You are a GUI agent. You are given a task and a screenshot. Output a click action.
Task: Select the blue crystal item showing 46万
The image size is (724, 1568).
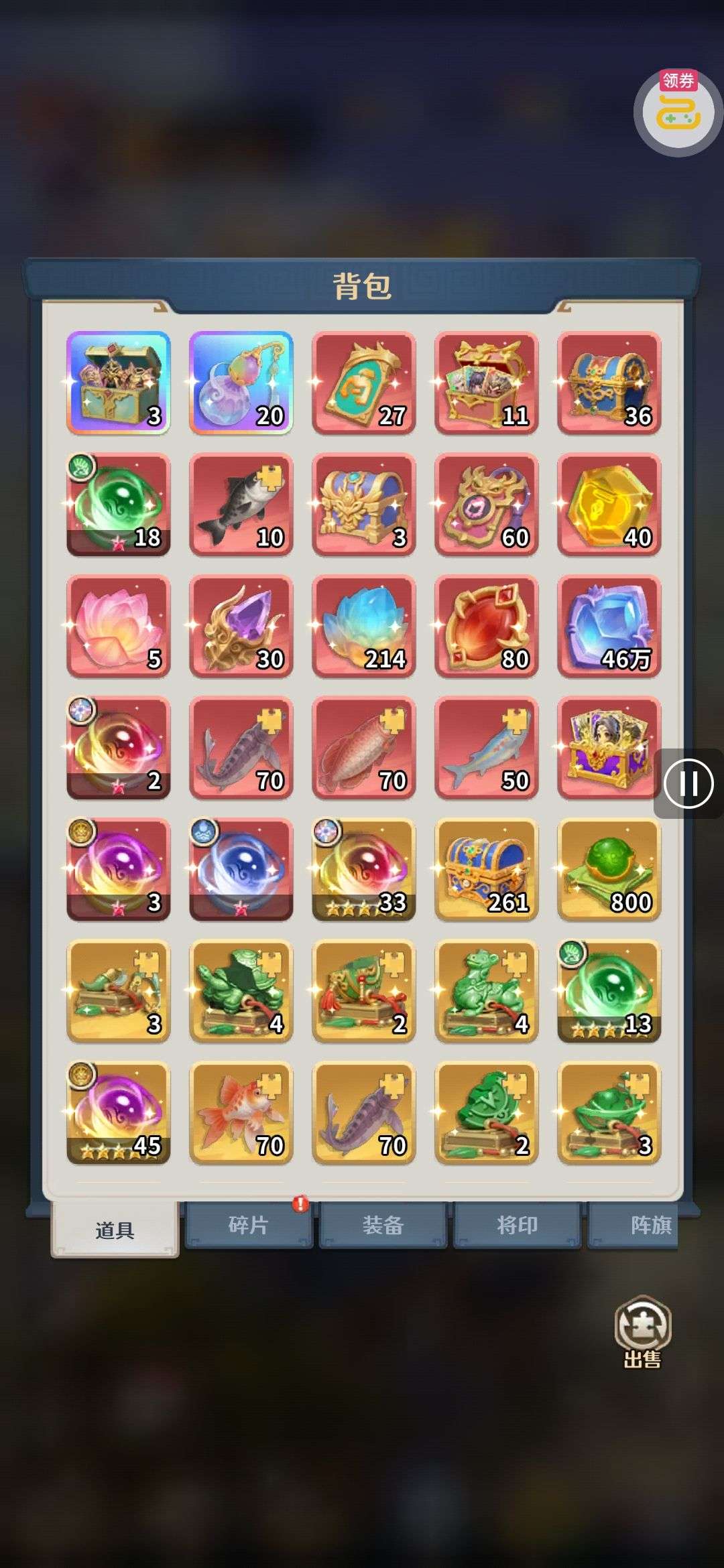pos(609,627)
